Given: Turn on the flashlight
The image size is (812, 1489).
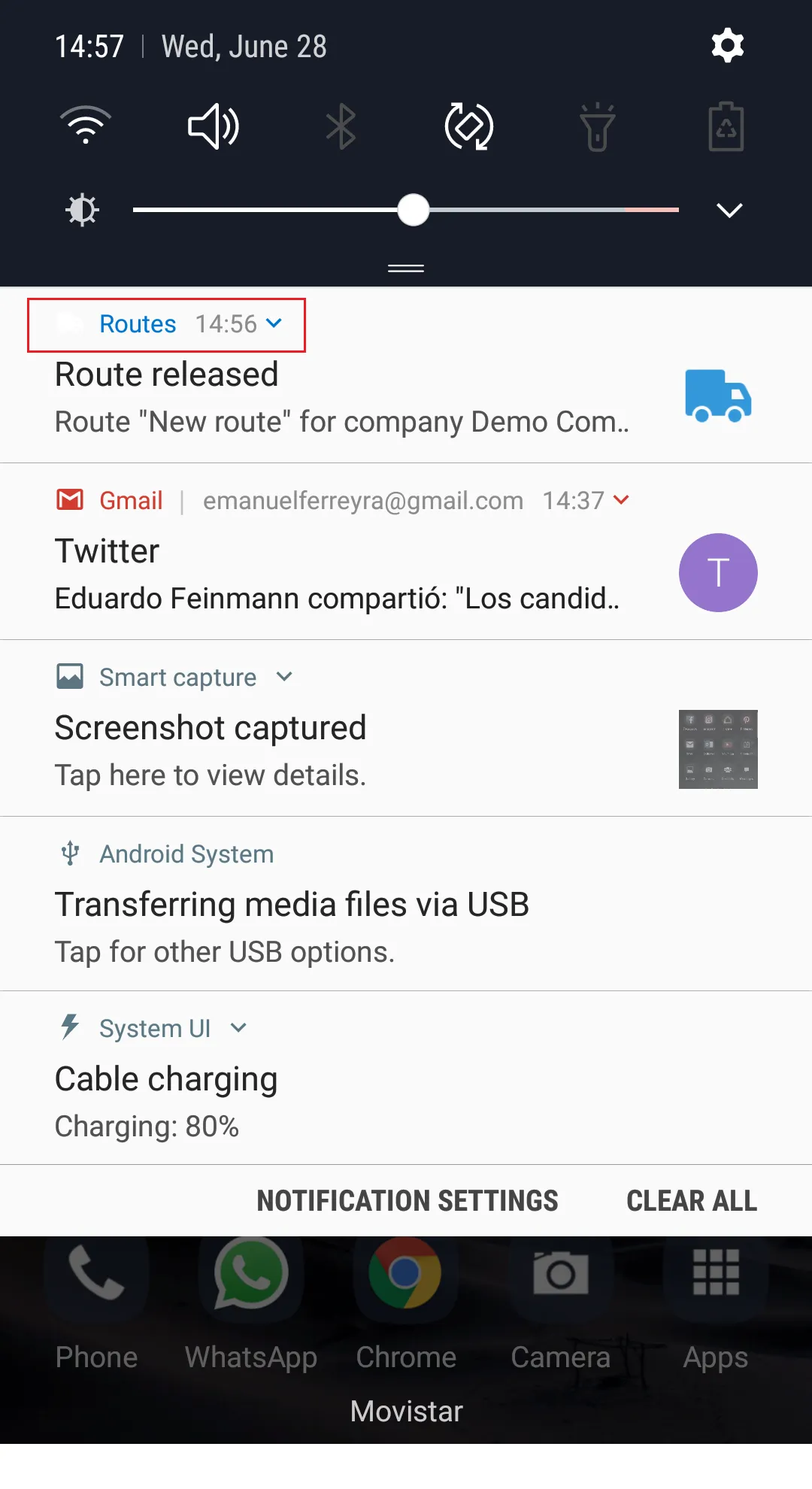Looking at the screenshot, I should 598,126.
